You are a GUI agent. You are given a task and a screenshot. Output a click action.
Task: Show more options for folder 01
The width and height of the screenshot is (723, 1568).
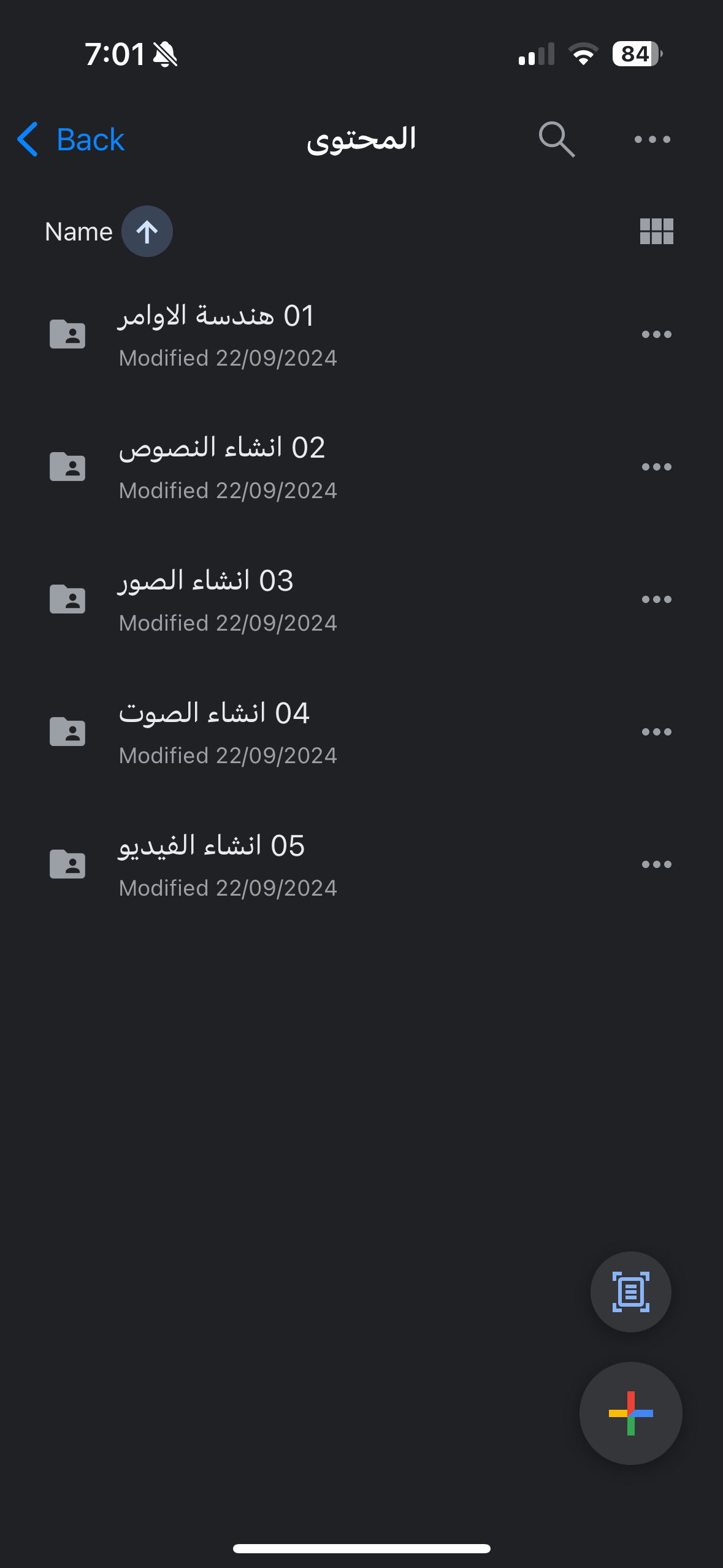[656, 334]
